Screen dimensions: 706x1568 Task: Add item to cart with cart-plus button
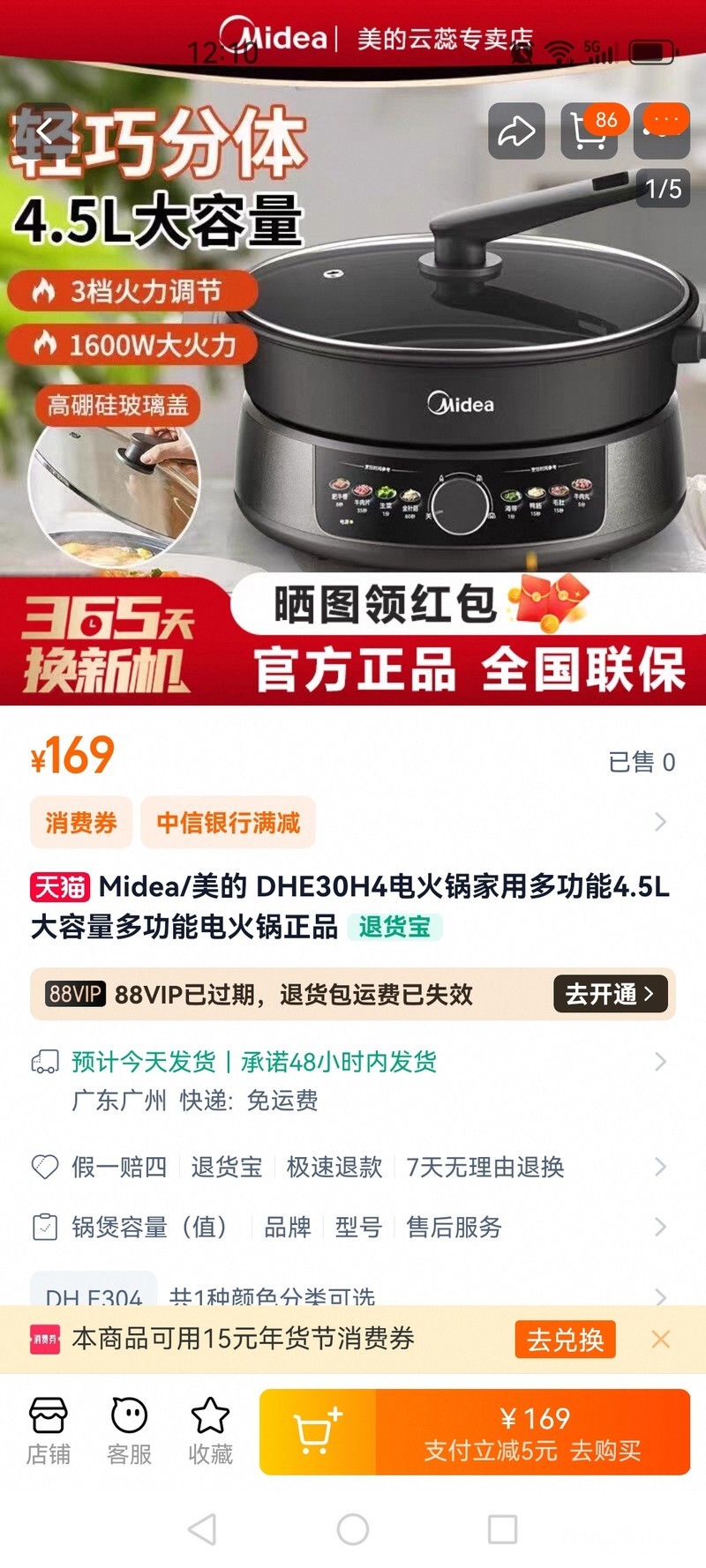click(x=318, y=1431)
